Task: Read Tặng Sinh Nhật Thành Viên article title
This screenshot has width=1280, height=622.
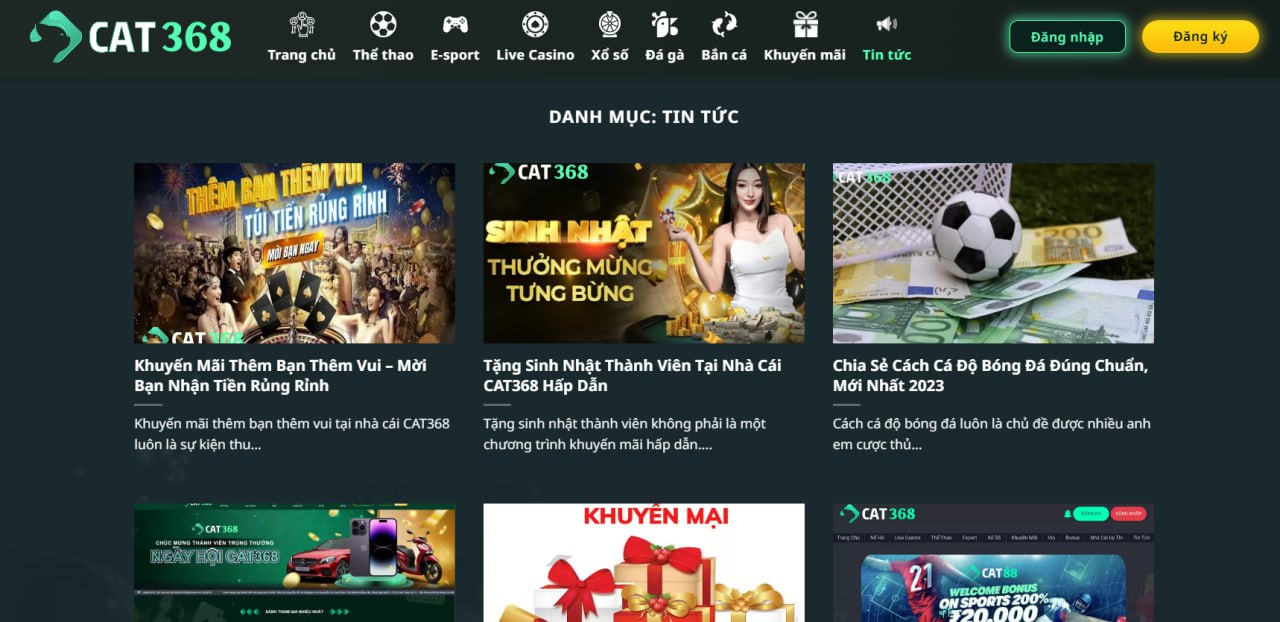Action: tap(632, 375)
